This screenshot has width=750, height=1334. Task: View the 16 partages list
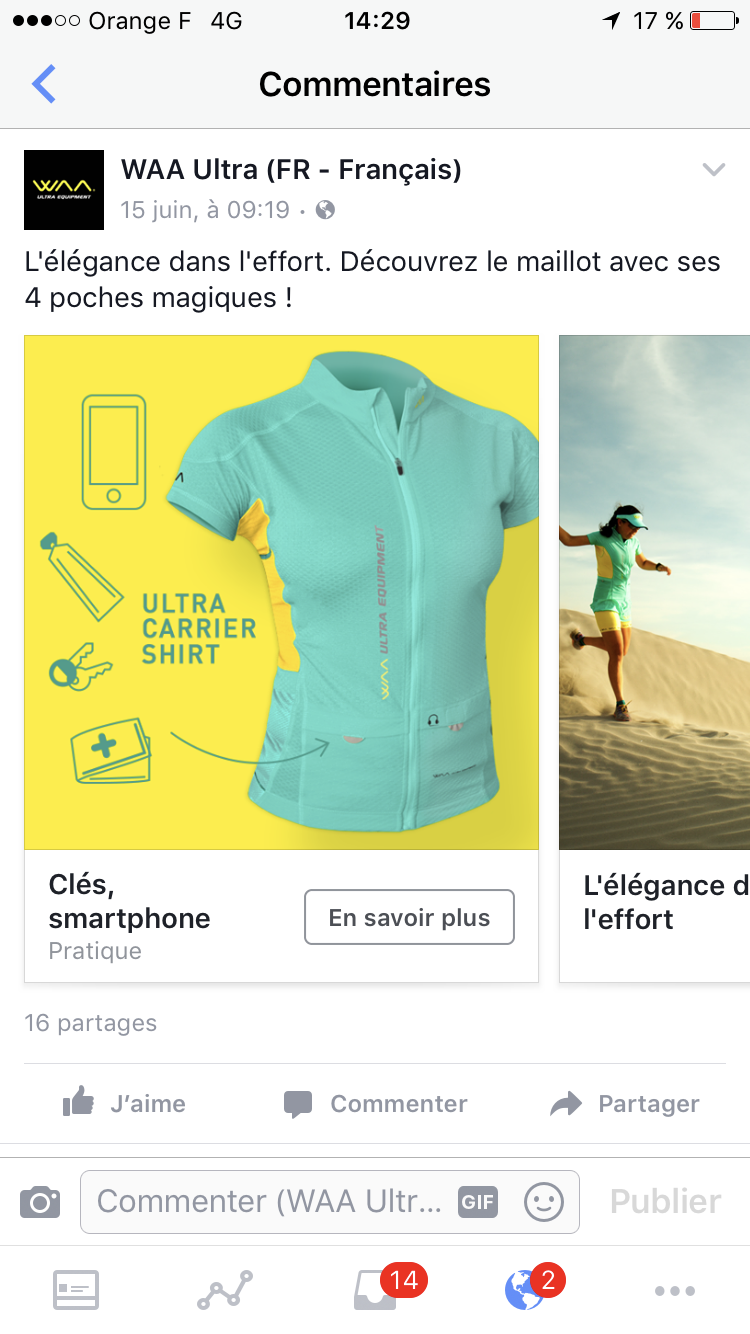91,1023
